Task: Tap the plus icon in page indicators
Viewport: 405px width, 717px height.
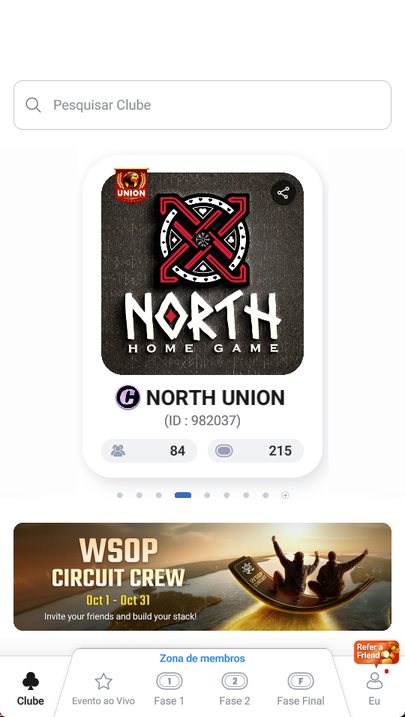Action: point(285,495)
